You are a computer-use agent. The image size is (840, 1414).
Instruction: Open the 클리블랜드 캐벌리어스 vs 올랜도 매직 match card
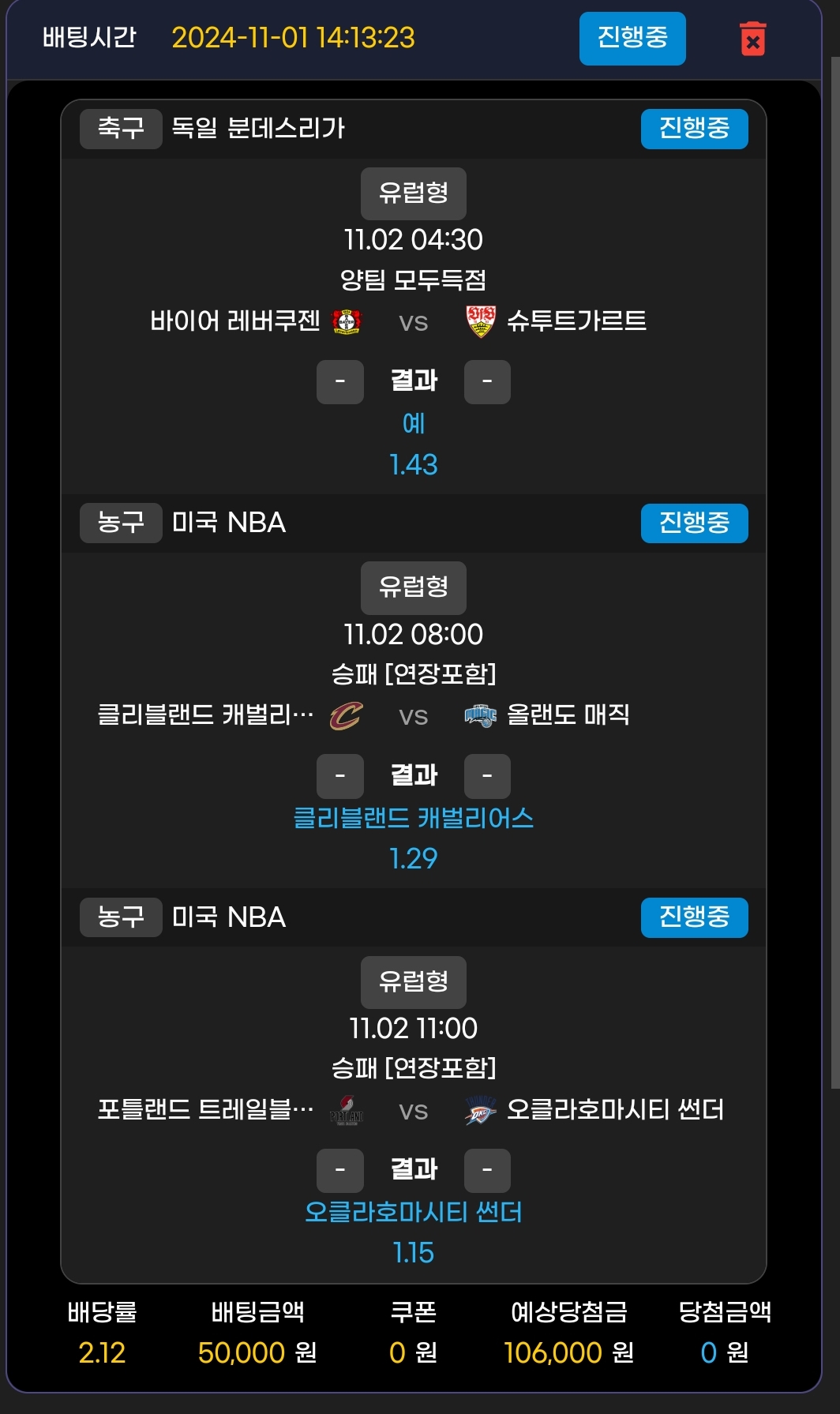(x=413, y=716)
